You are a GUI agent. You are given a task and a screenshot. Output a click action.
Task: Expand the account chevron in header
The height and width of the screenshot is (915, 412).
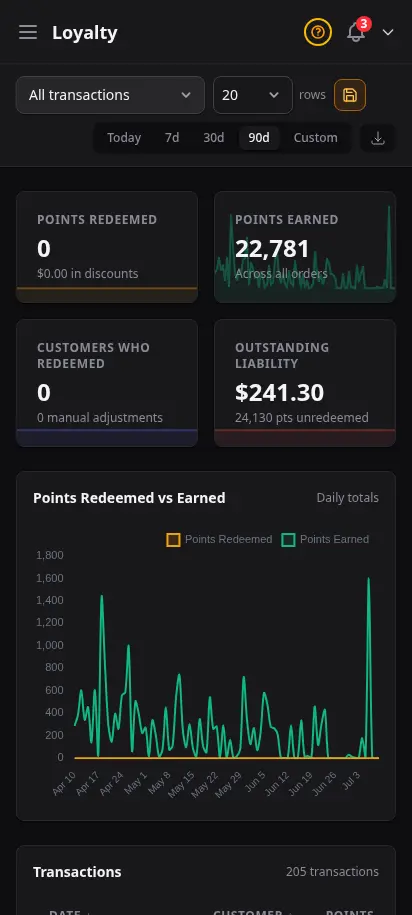(x=388, y=32)
